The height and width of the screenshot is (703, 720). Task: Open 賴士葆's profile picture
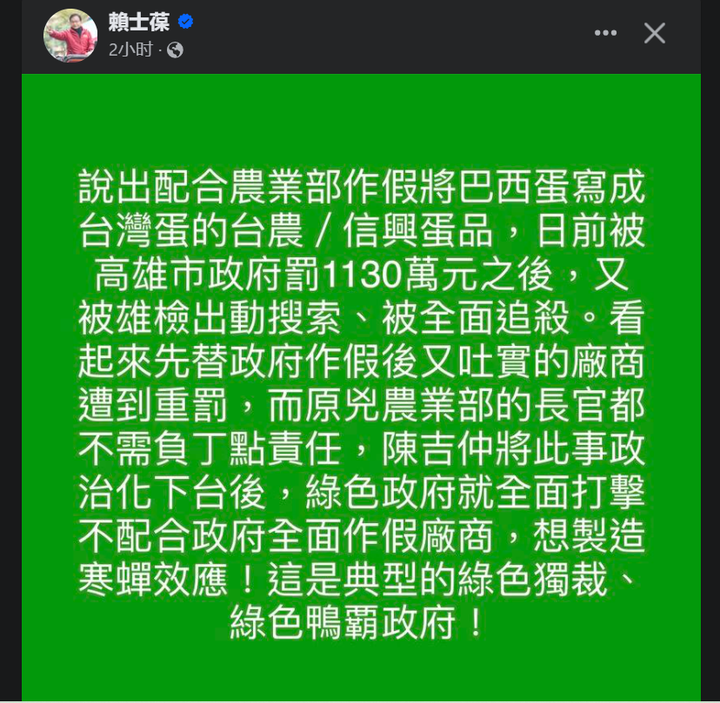(x=70, y=34)
